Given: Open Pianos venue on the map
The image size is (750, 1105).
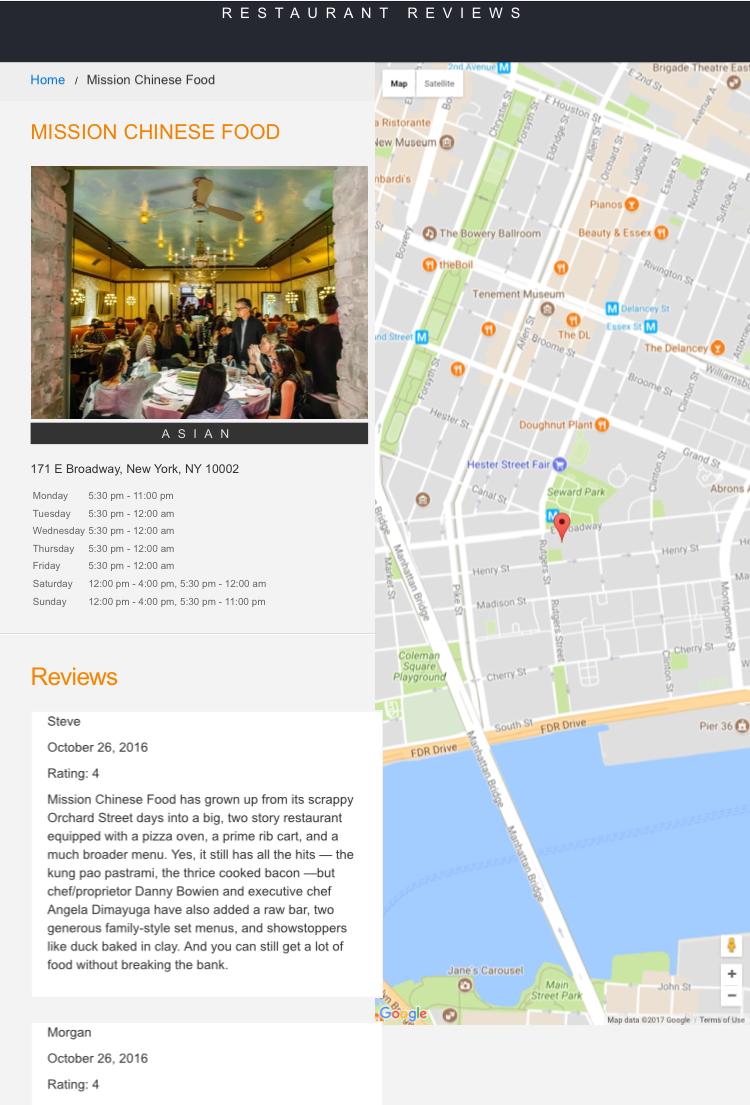Looking at the screenshot, I should click(x=631, y=204).
